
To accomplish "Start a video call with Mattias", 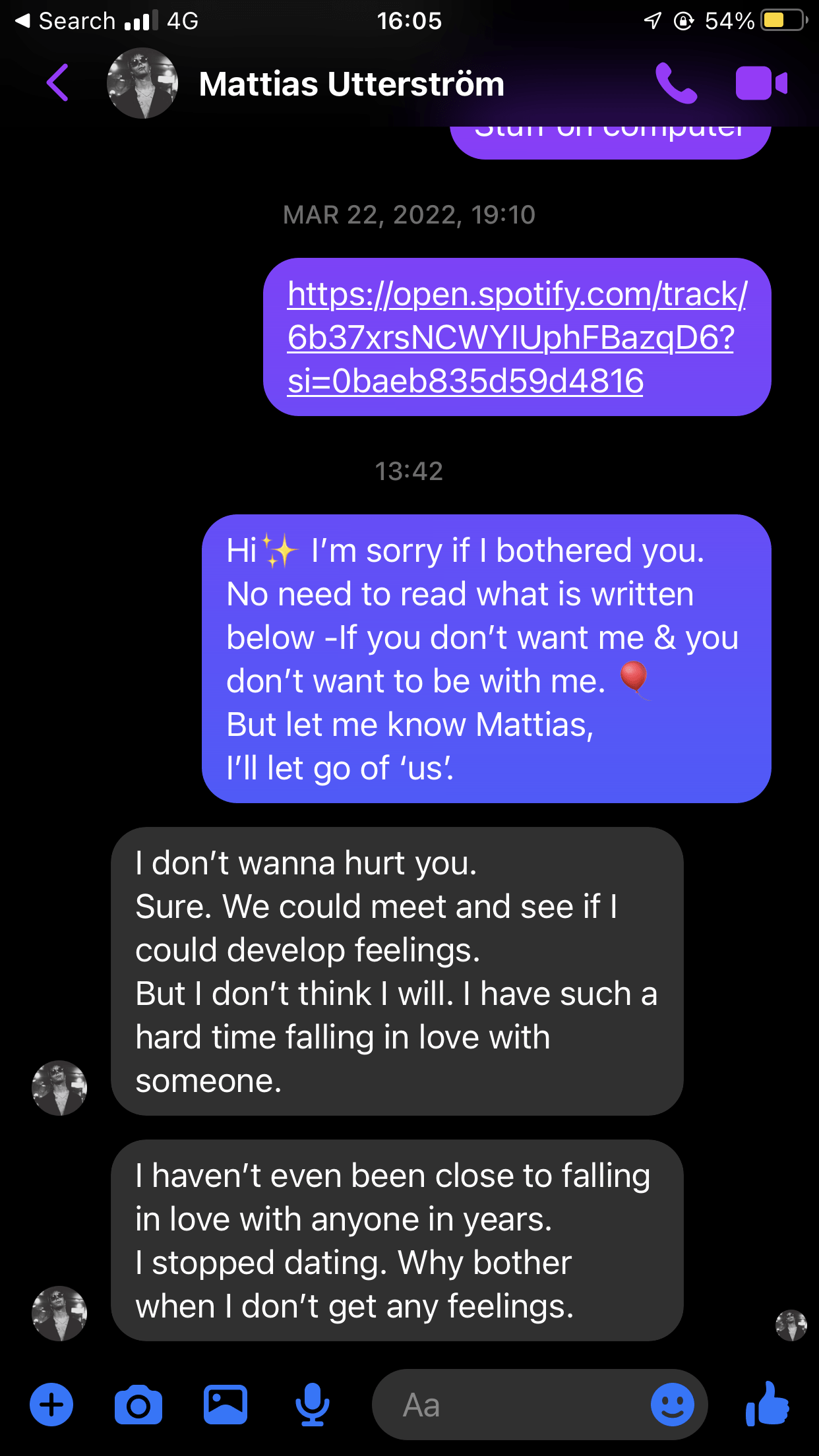I will coord(761,84).
